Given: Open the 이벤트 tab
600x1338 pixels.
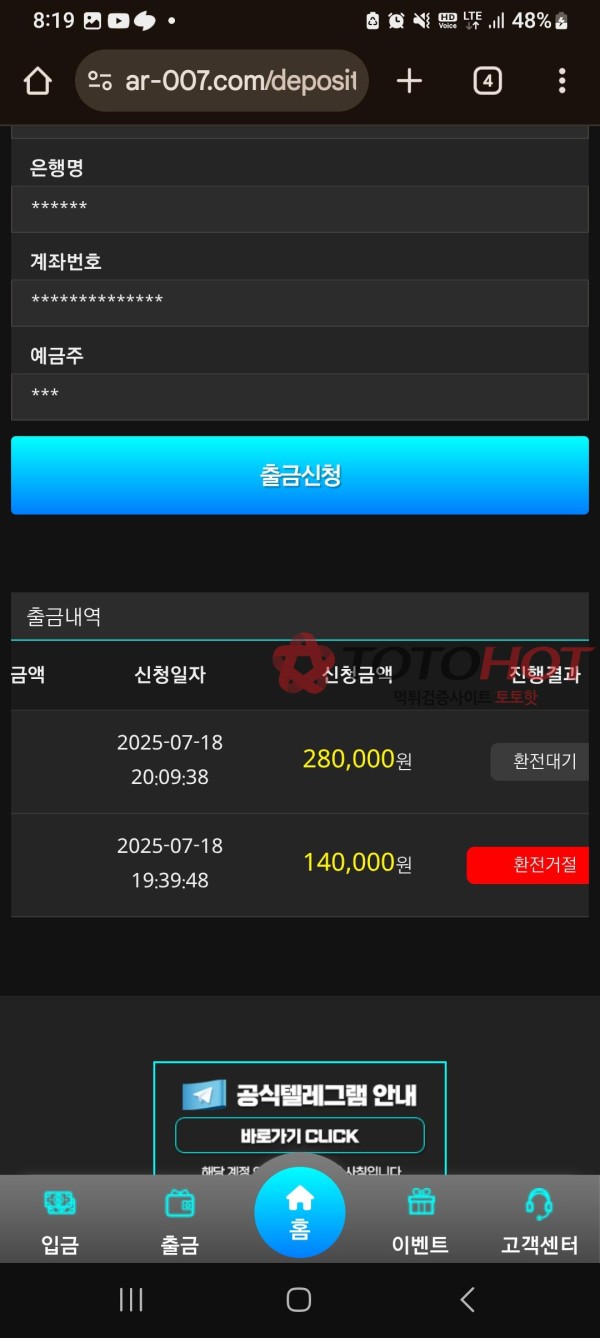Looking at the screenshot, I should [x=420, y=1221].
